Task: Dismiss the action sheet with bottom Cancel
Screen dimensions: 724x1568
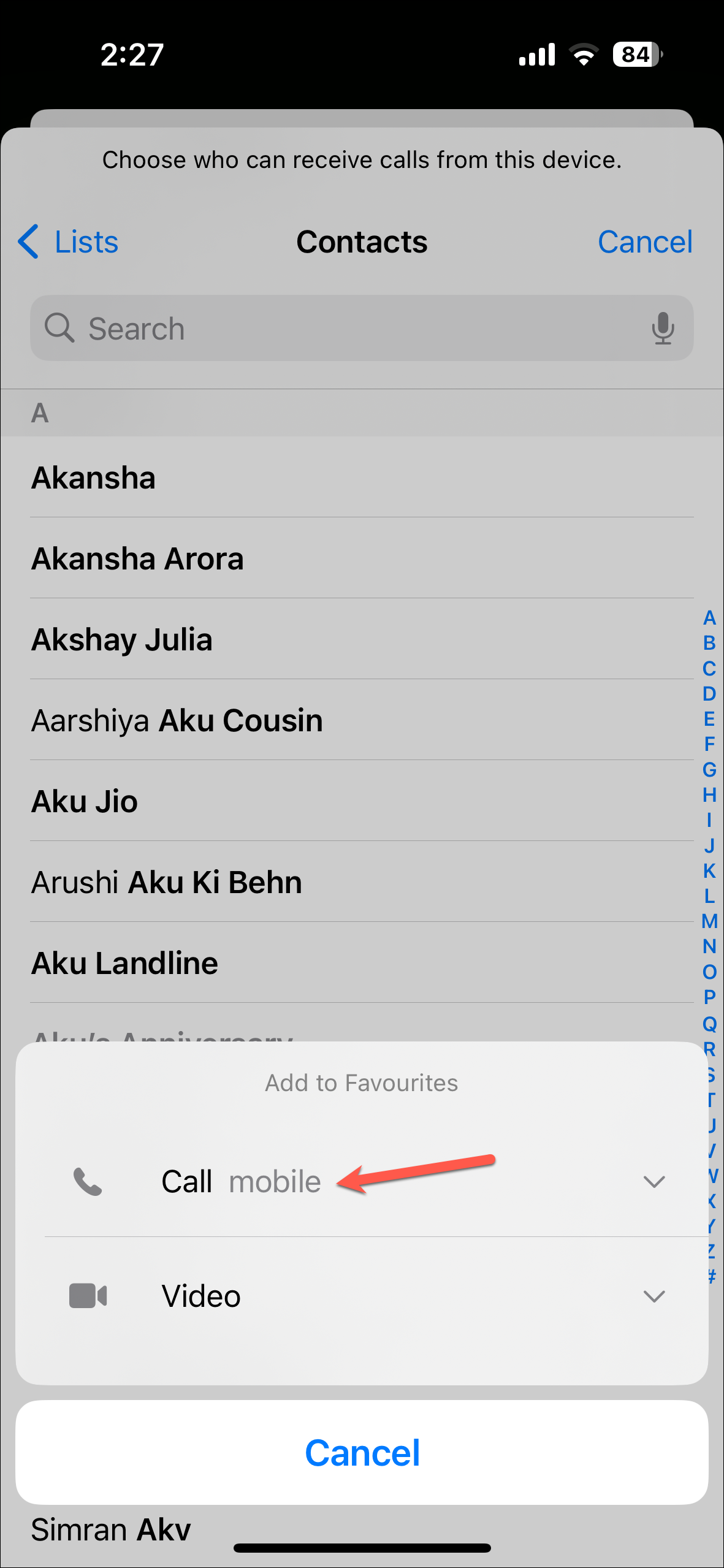Action: coord(362,1452)
